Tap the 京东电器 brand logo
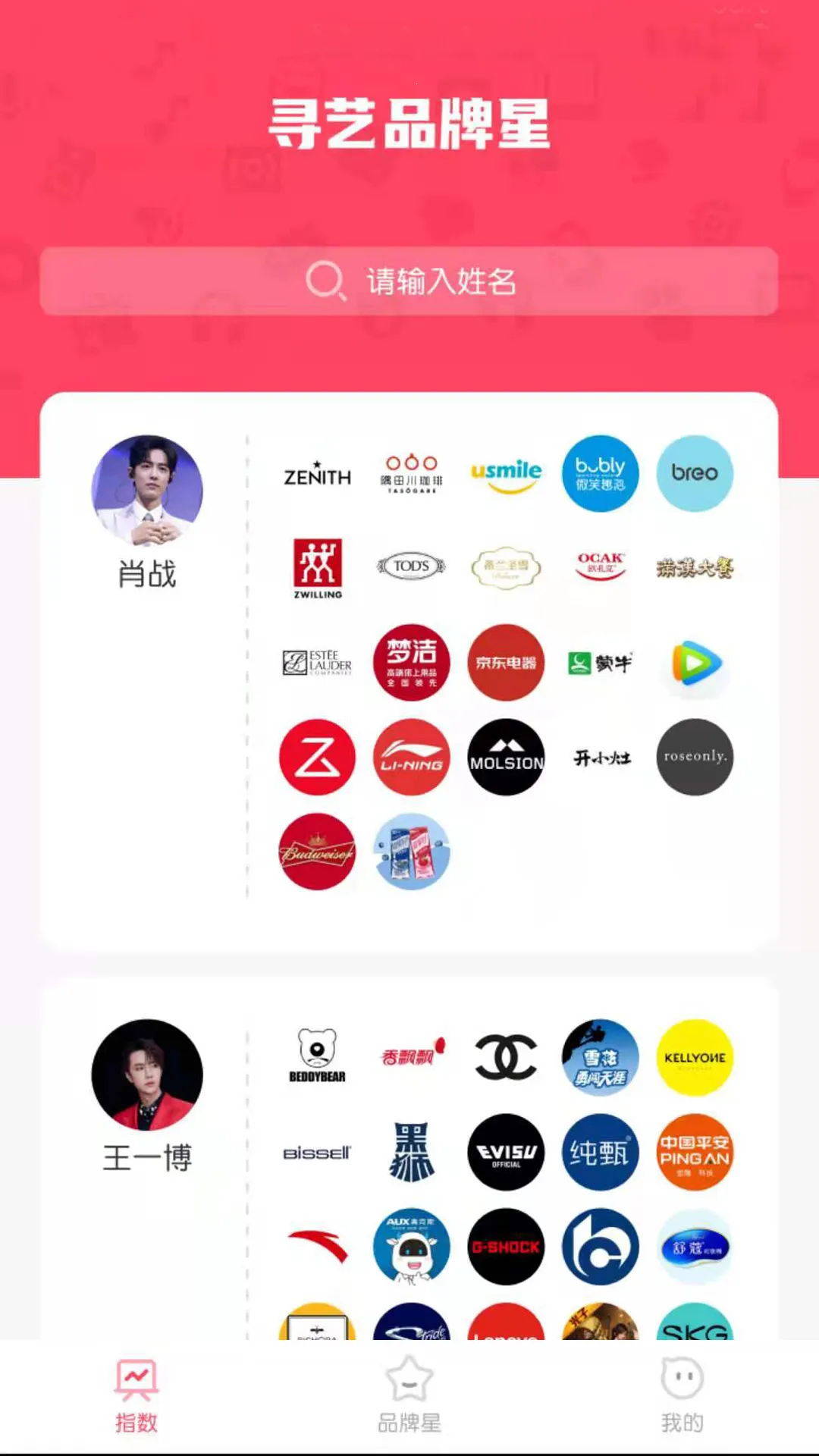This screenshot has height=1456, width=819. tap(506, 663)
